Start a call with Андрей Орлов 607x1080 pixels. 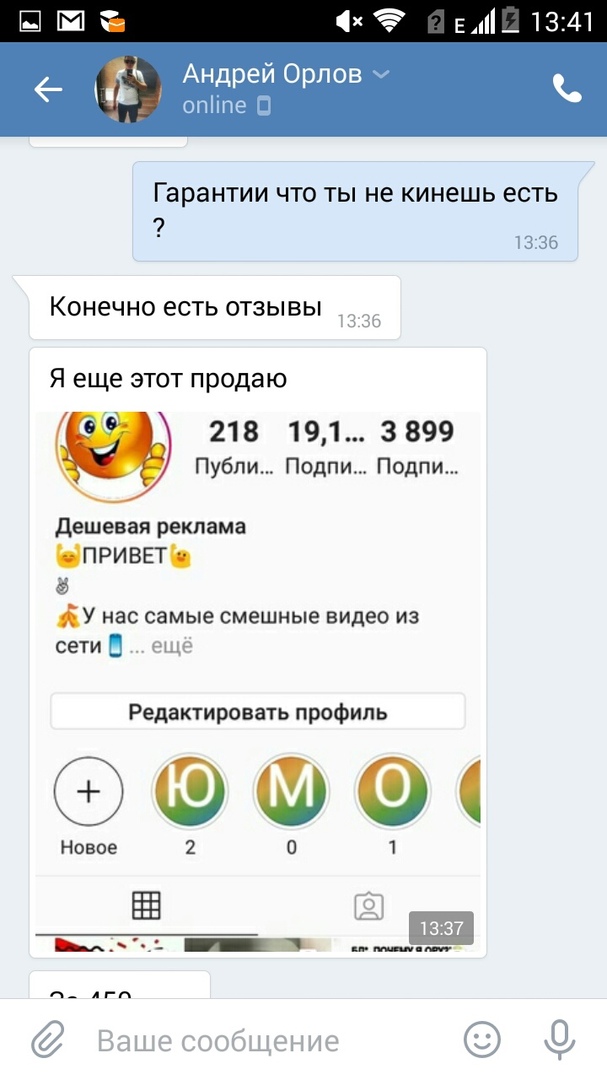coord(567,90)
